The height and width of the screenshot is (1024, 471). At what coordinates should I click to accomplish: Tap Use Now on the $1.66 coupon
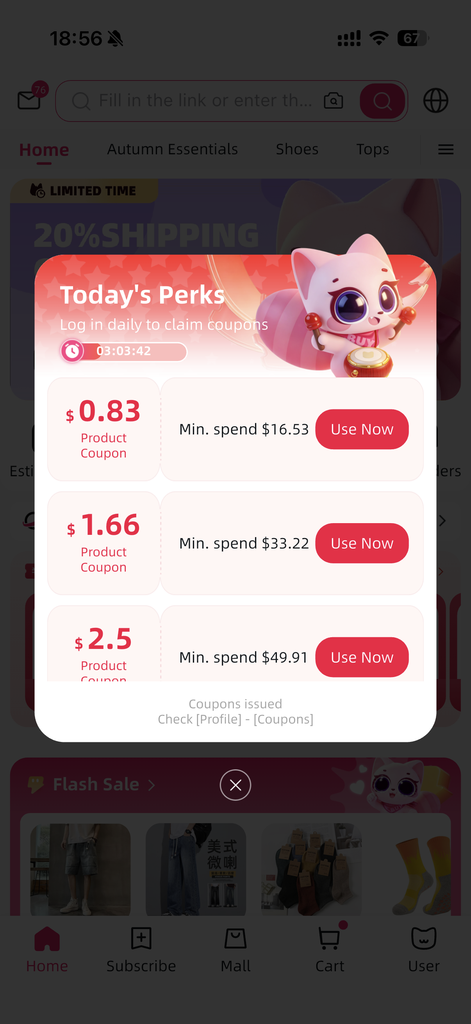click(362, 543)
